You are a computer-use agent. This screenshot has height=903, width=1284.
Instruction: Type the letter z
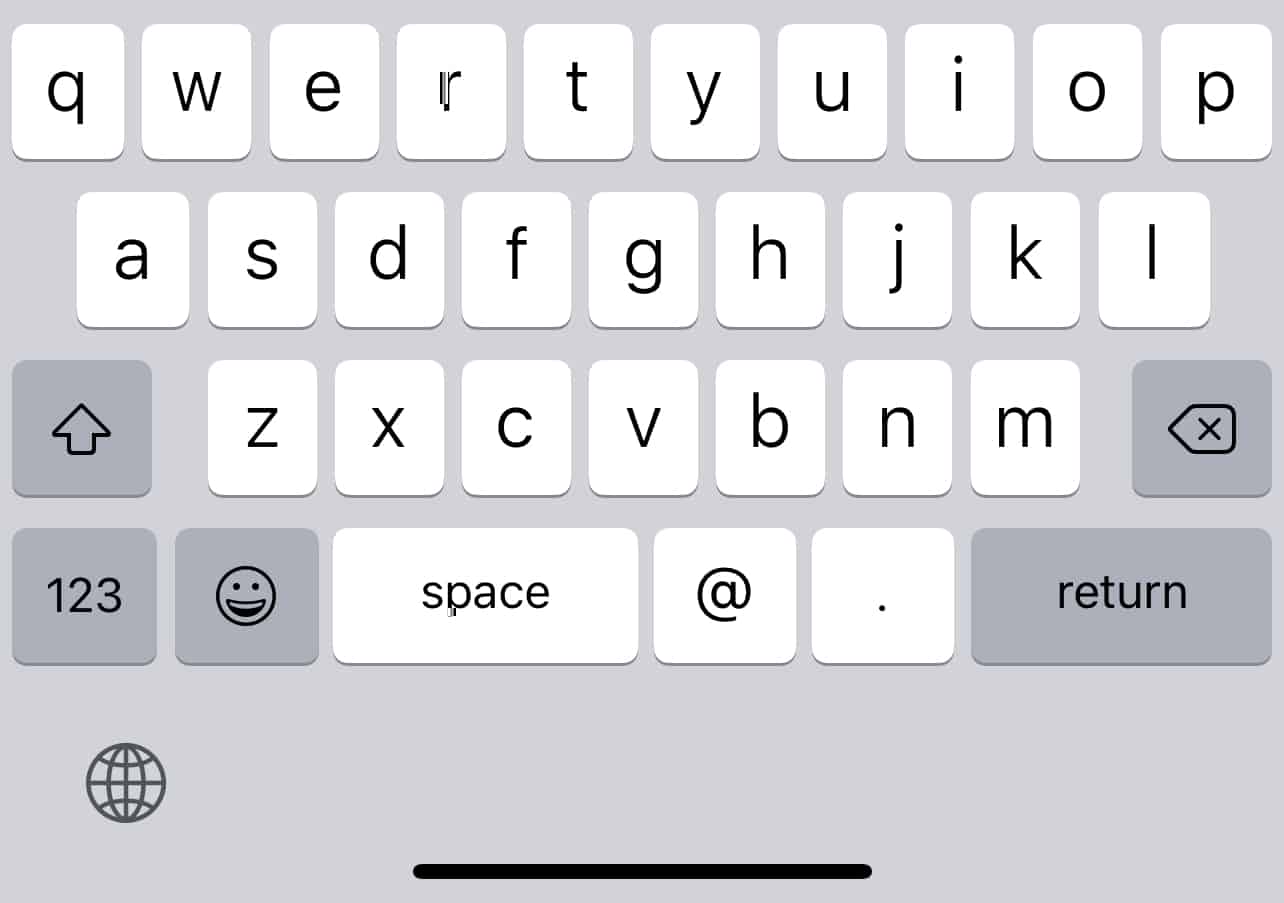pos(262,427)
